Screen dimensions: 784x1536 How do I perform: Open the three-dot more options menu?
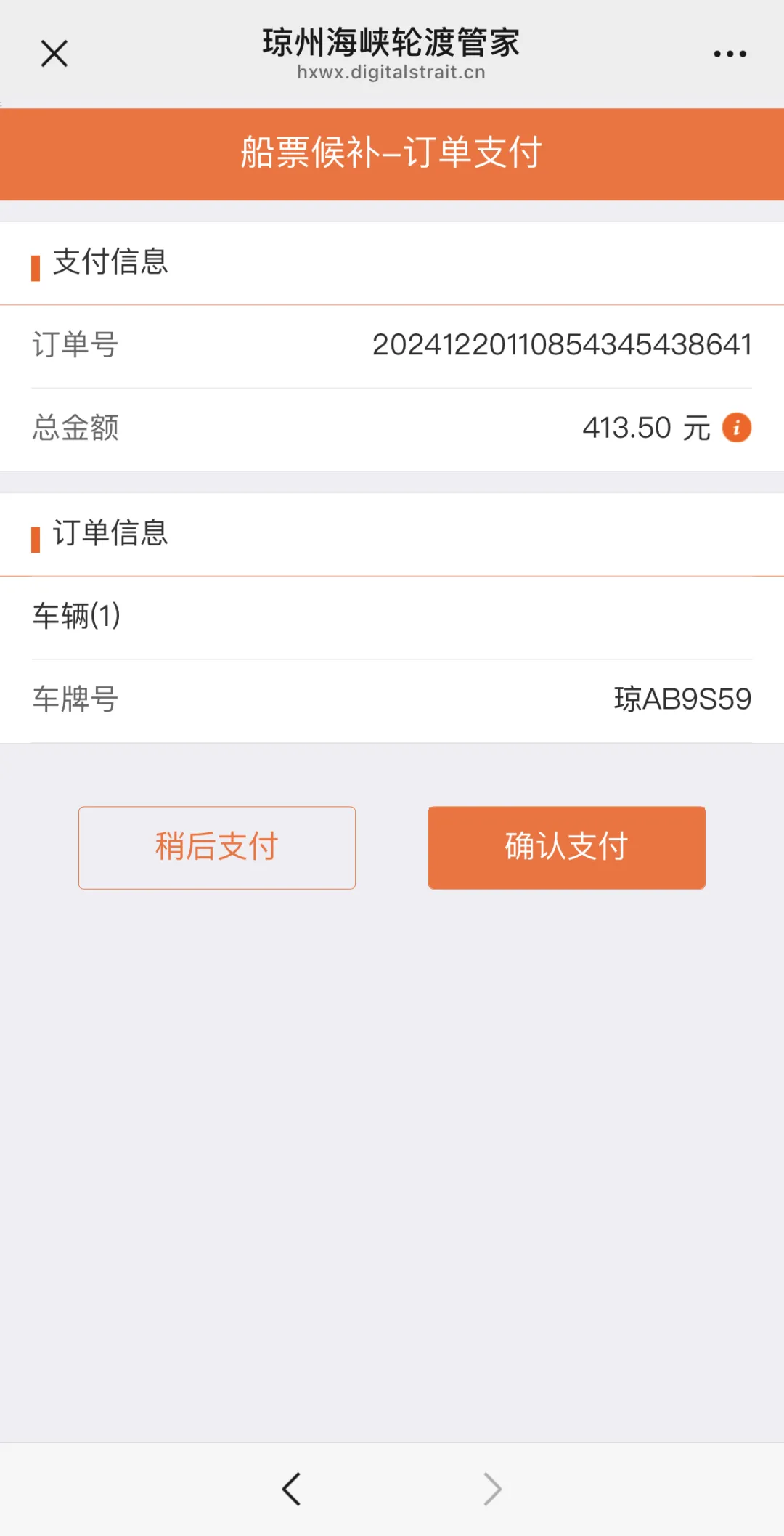pos(730,53)
